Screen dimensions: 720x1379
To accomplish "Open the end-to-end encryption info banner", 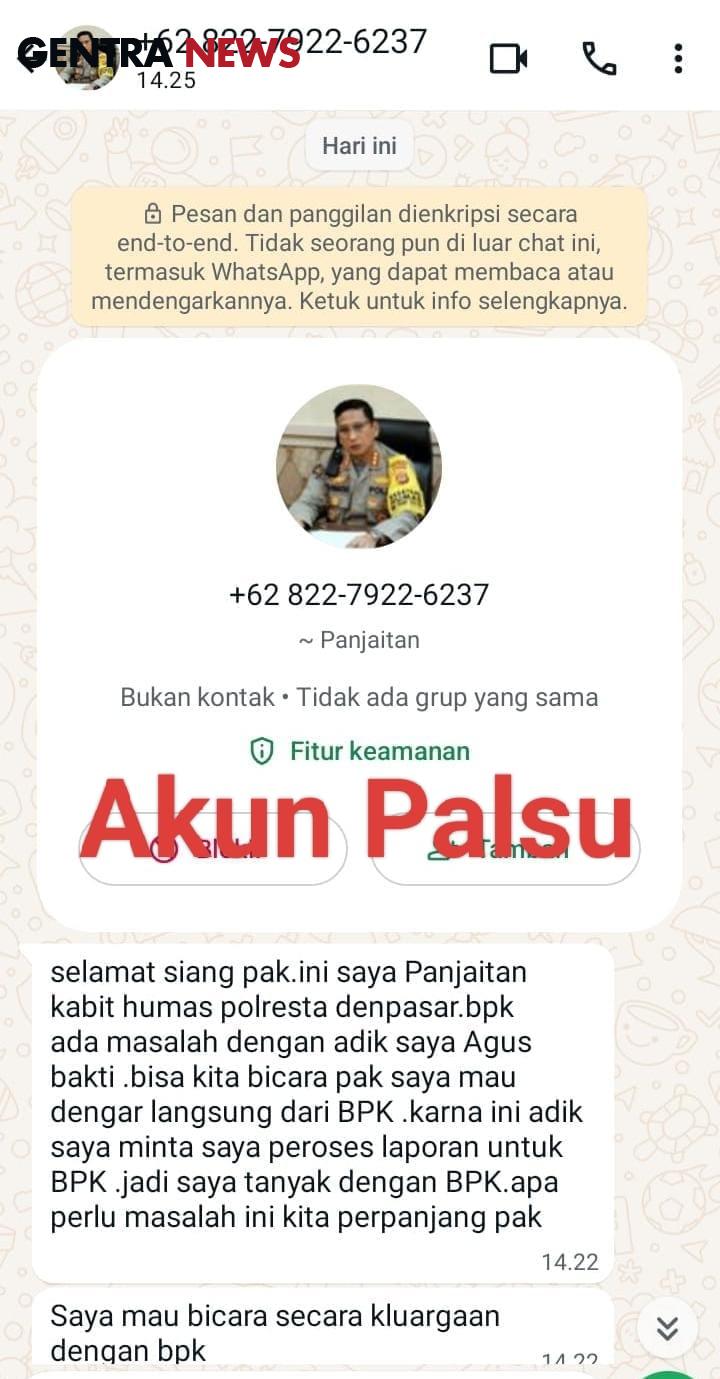I will coord(359,258).
